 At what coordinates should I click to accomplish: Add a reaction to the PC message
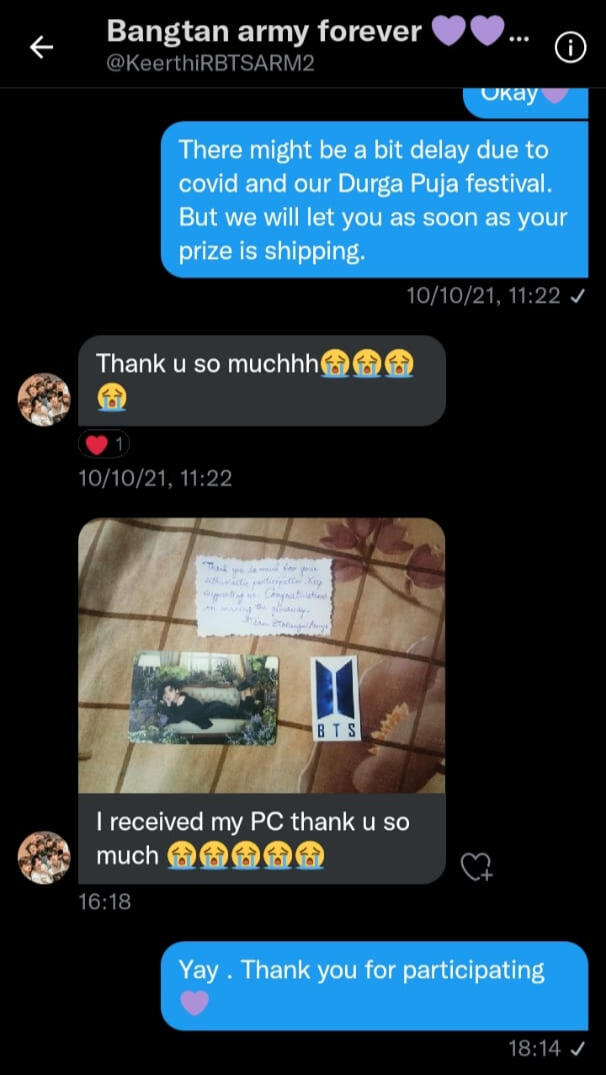476,866
